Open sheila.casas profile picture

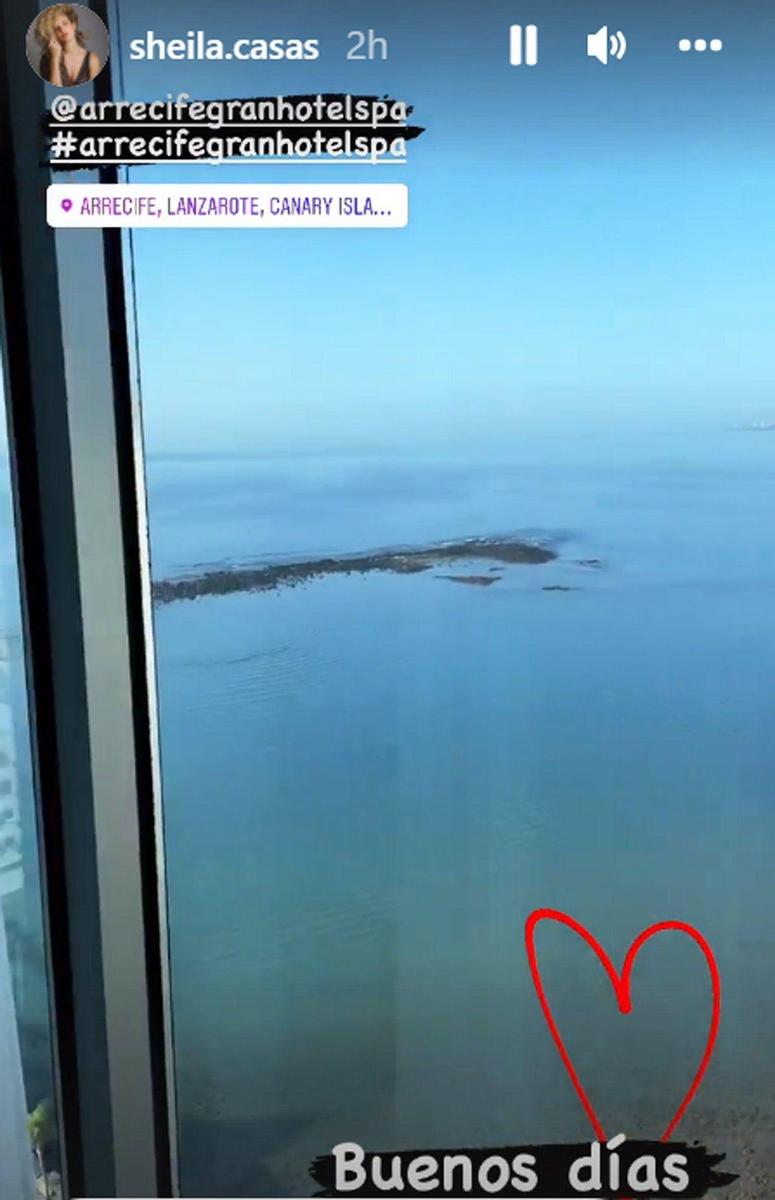[67, 45]
